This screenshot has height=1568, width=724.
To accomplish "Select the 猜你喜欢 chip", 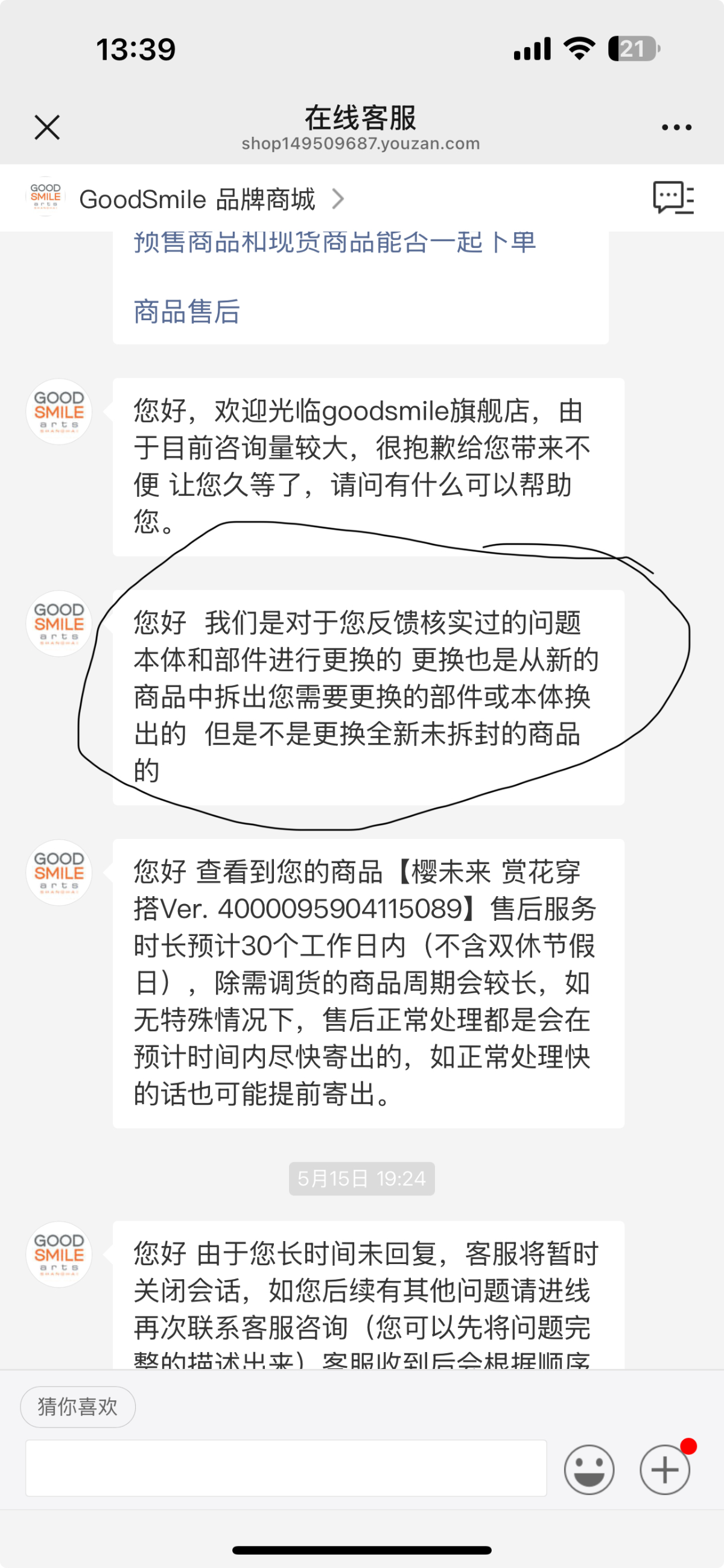I will click(x=78, y=1407).
